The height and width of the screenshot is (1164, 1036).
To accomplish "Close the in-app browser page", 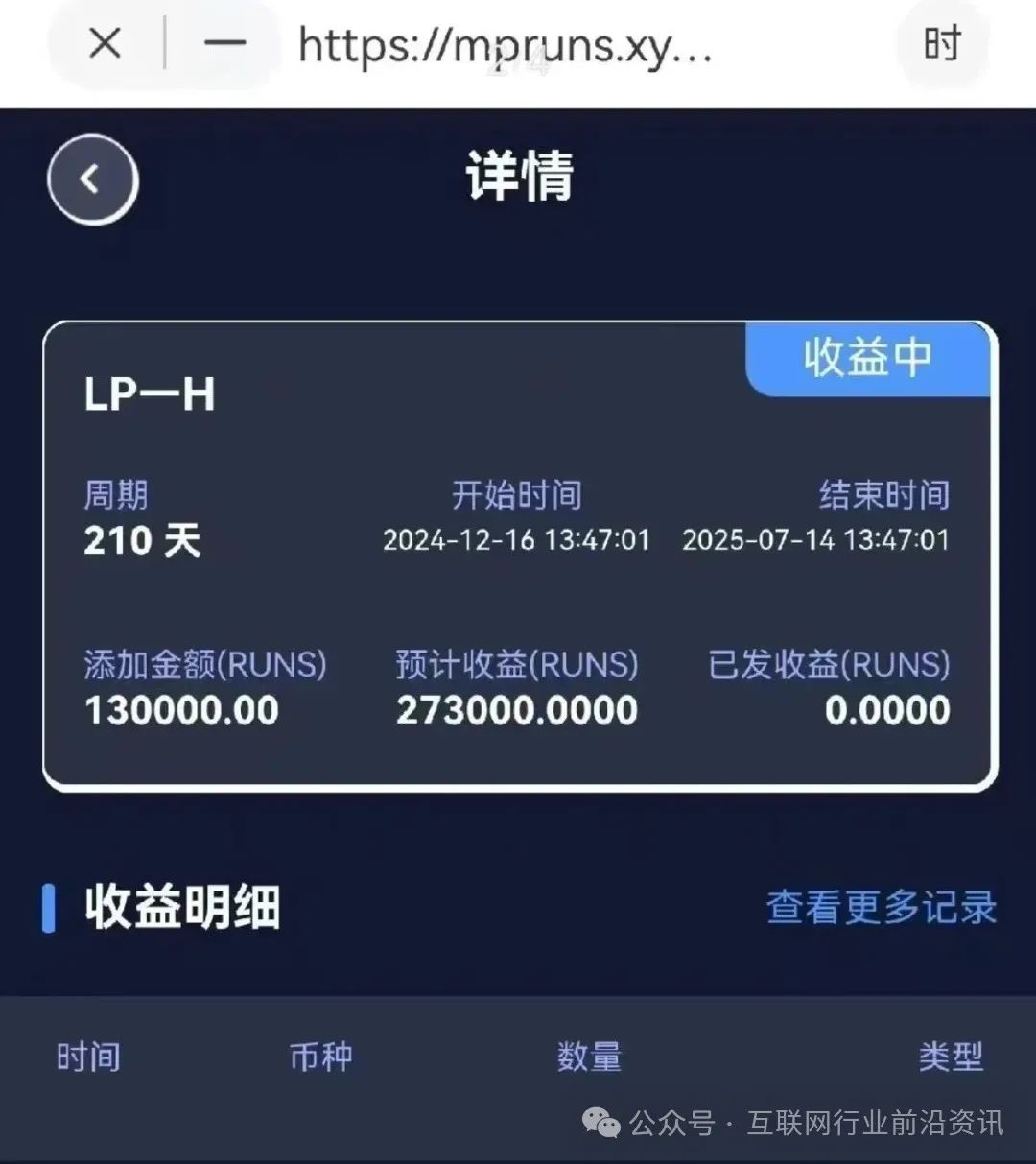I will (x=105, y=44).
